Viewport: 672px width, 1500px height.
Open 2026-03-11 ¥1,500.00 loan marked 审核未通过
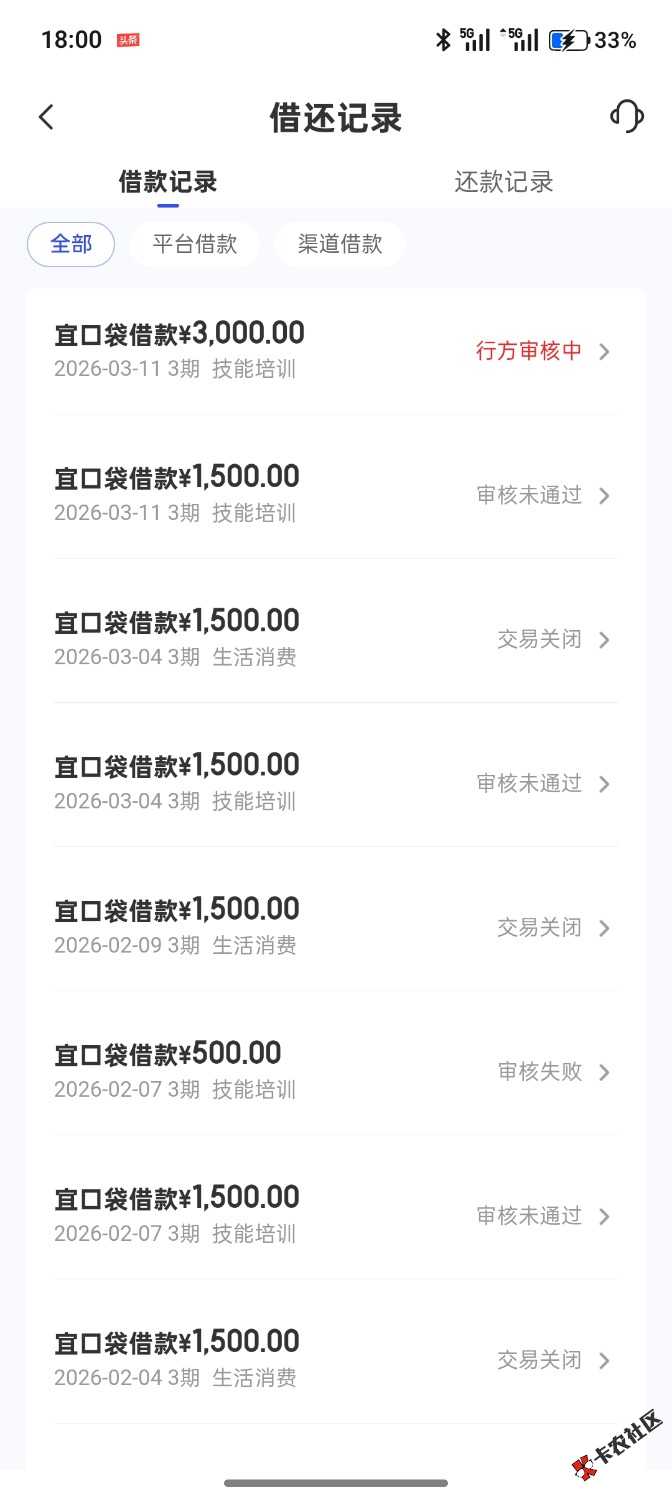336,494
